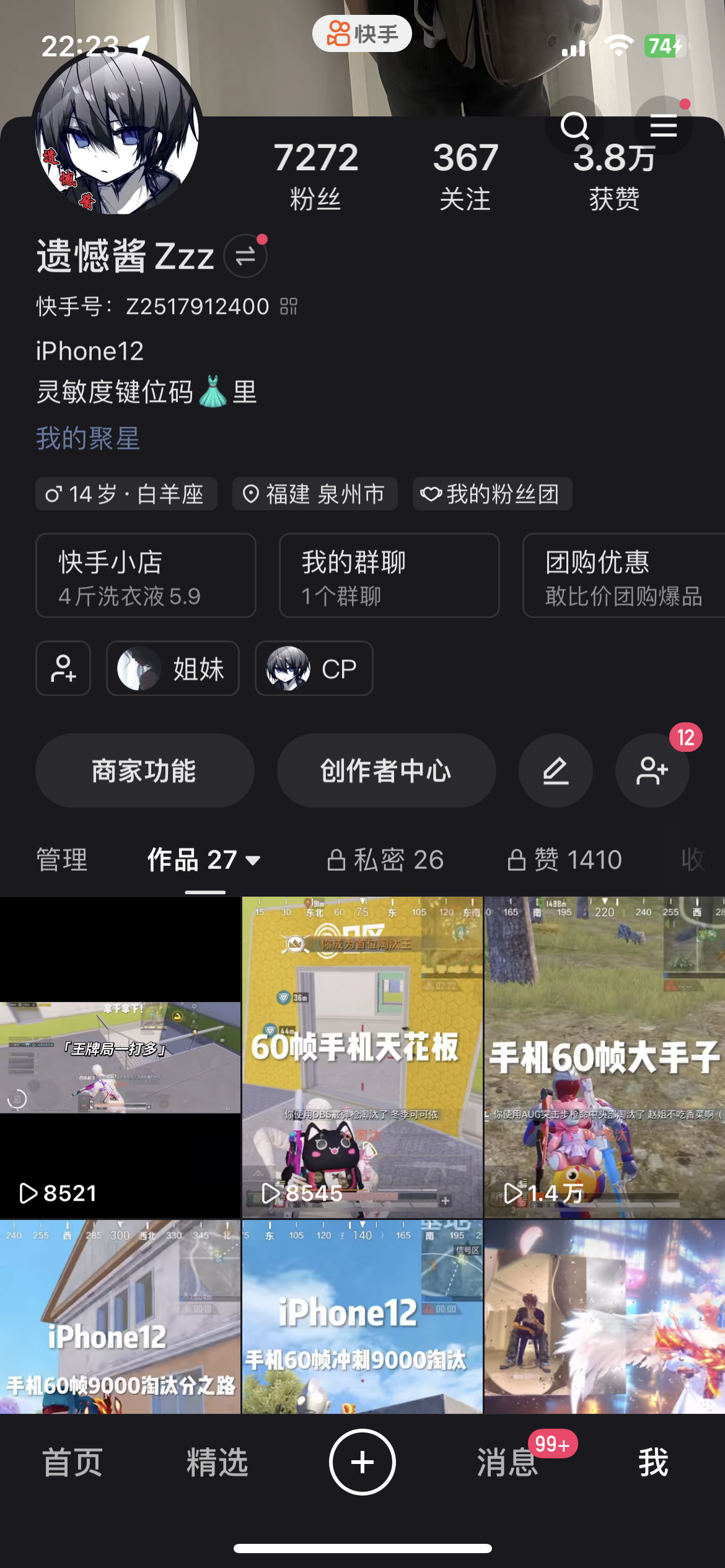Open the 私密 26 private works tab
This screenshot has width=725, height=1568.
point(384,860)
